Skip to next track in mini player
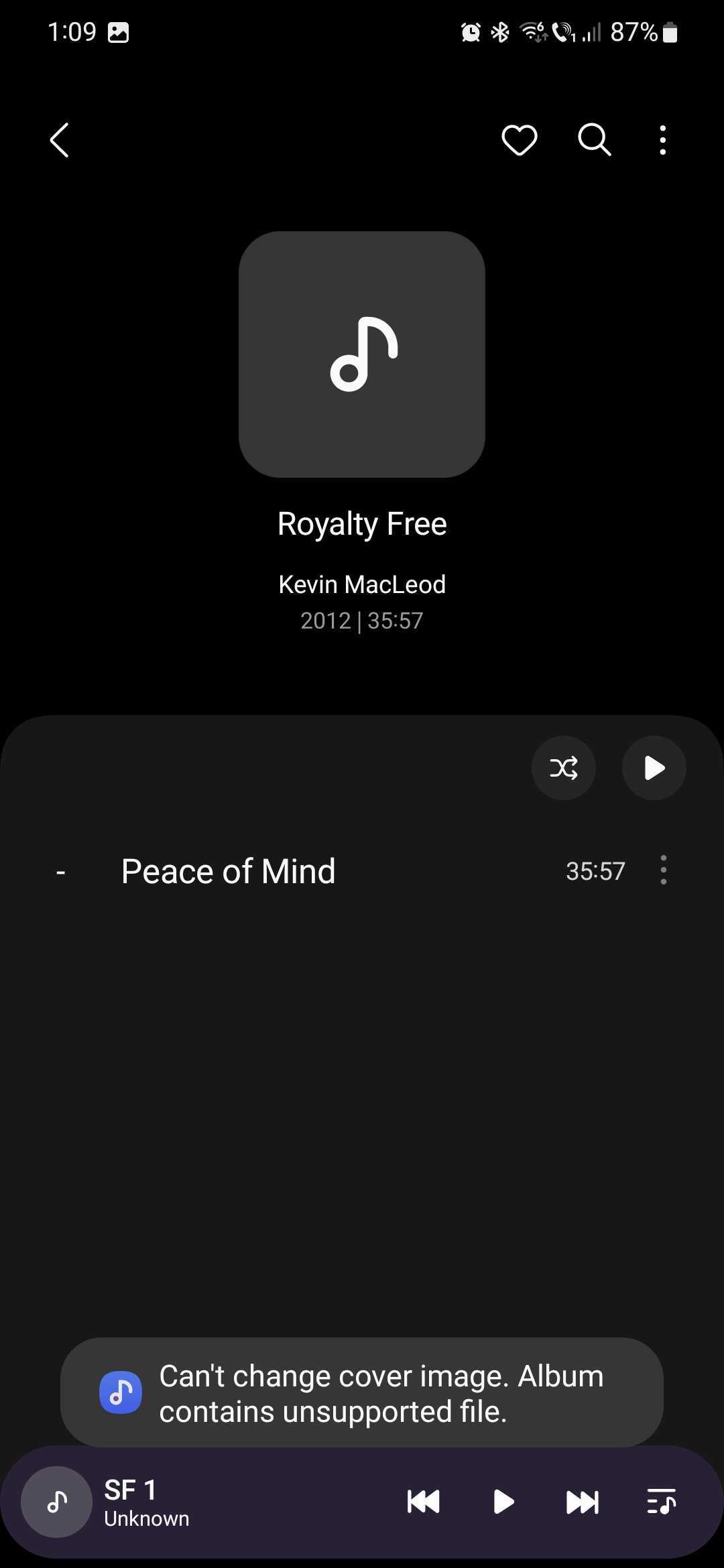Viewport: 724px width, 1568px height. click(x=582, y=1502)
